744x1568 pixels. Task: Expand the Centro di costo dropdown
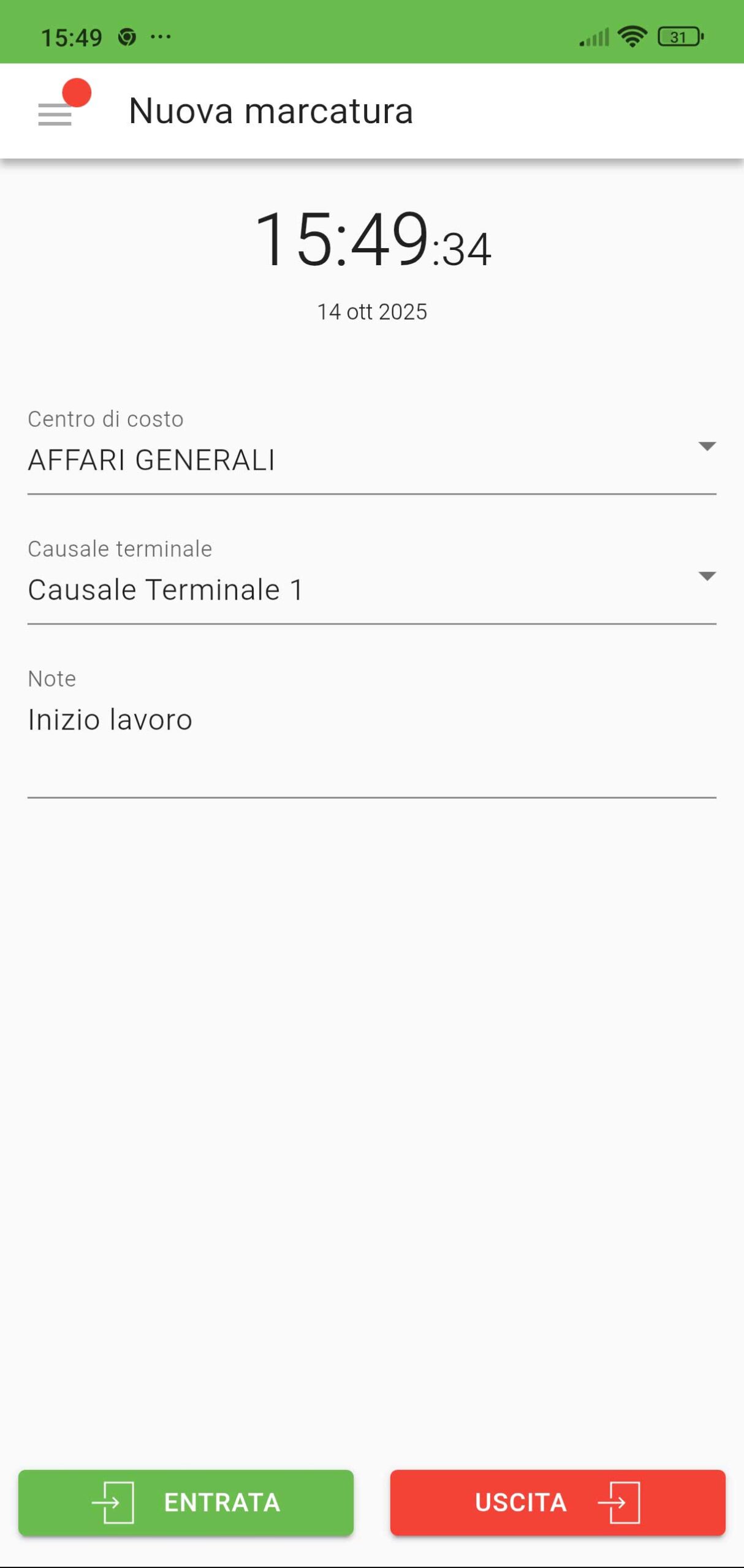click(371, 459)
